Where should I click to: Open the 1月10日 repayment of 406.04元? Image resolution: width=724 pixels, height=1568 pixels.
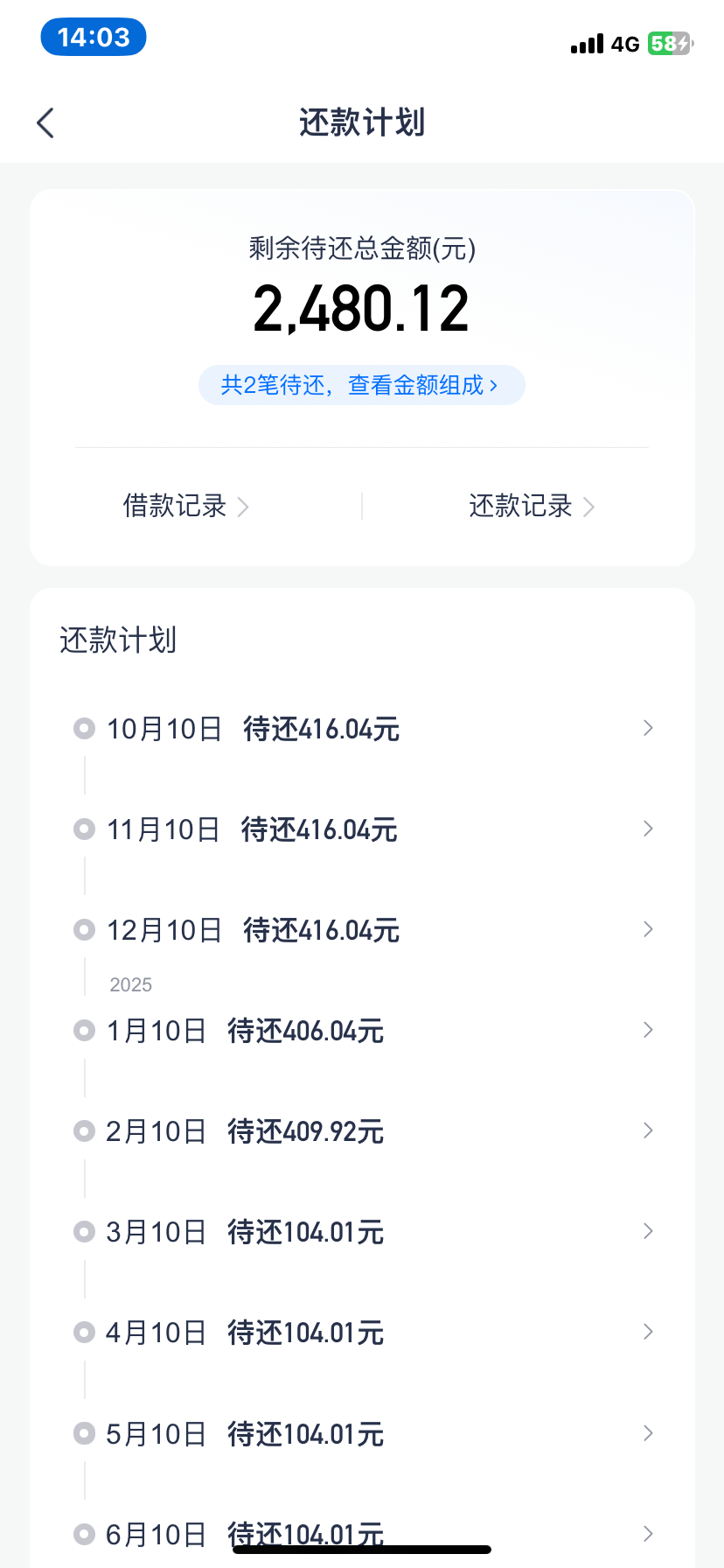click(x=362, y=1031)
